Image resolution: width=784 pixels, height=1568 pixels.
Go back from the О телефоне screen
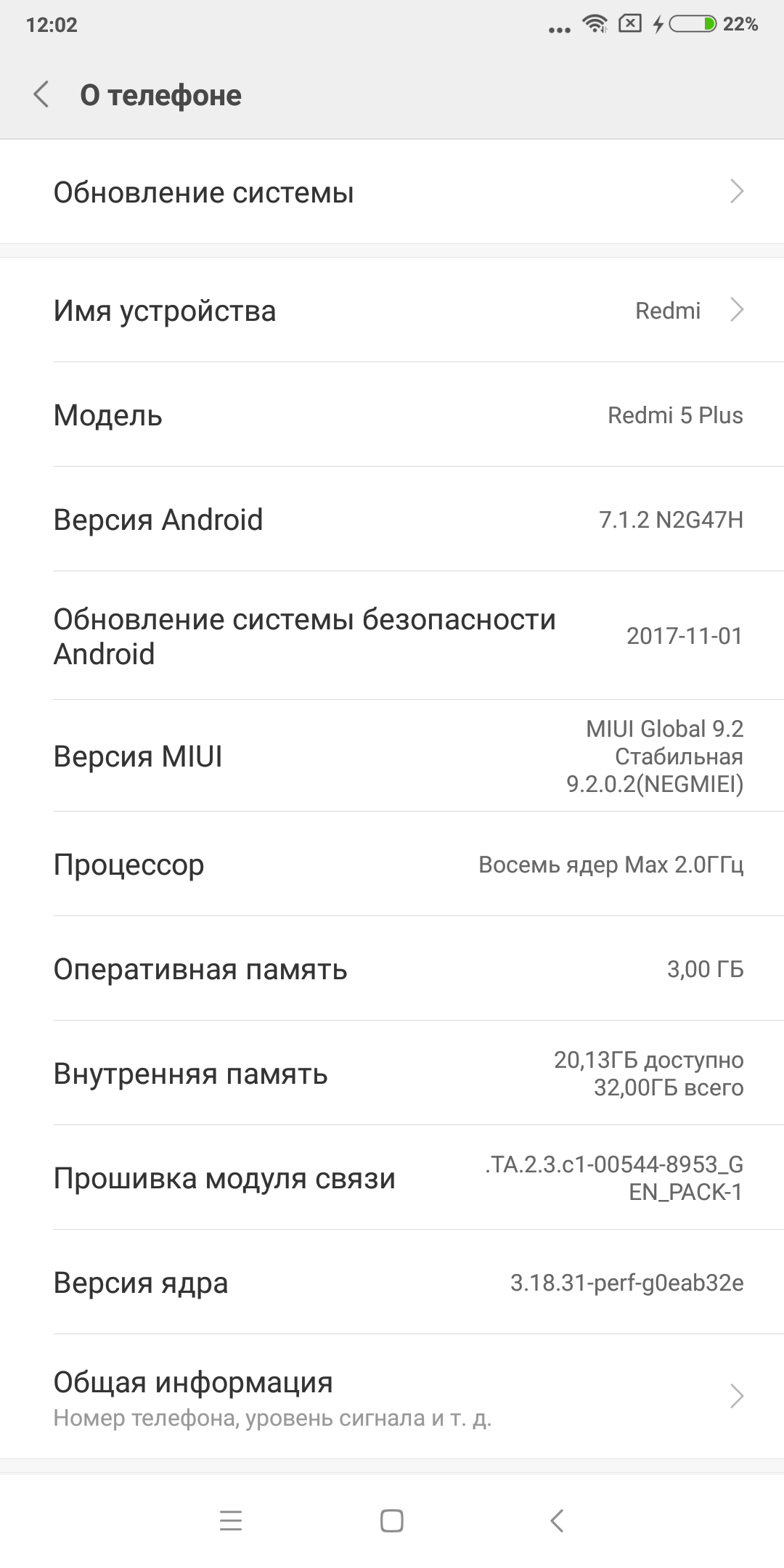pyautogui.click(x=42, y=95)
